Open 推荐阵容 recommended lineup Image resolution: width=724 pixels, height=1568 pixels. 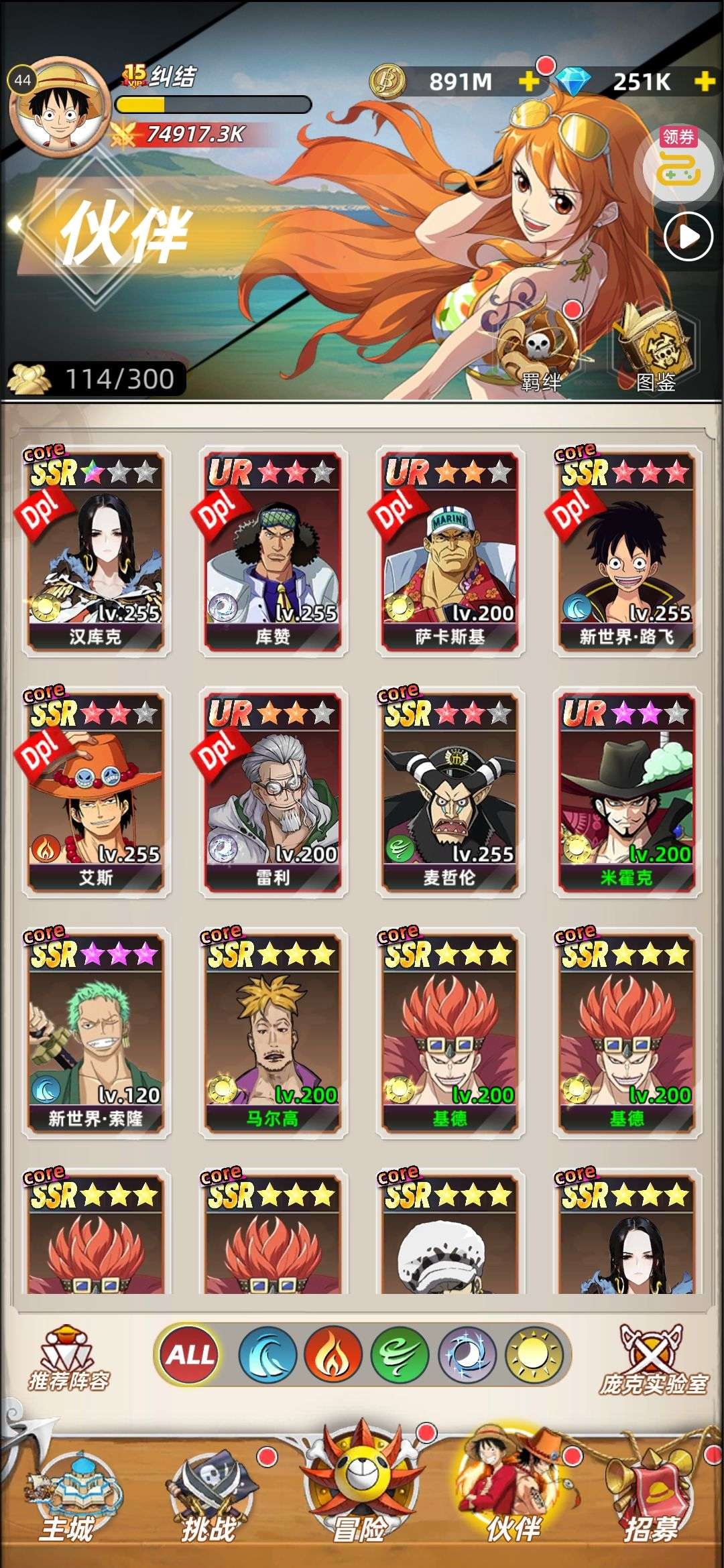pos(68,1358)
